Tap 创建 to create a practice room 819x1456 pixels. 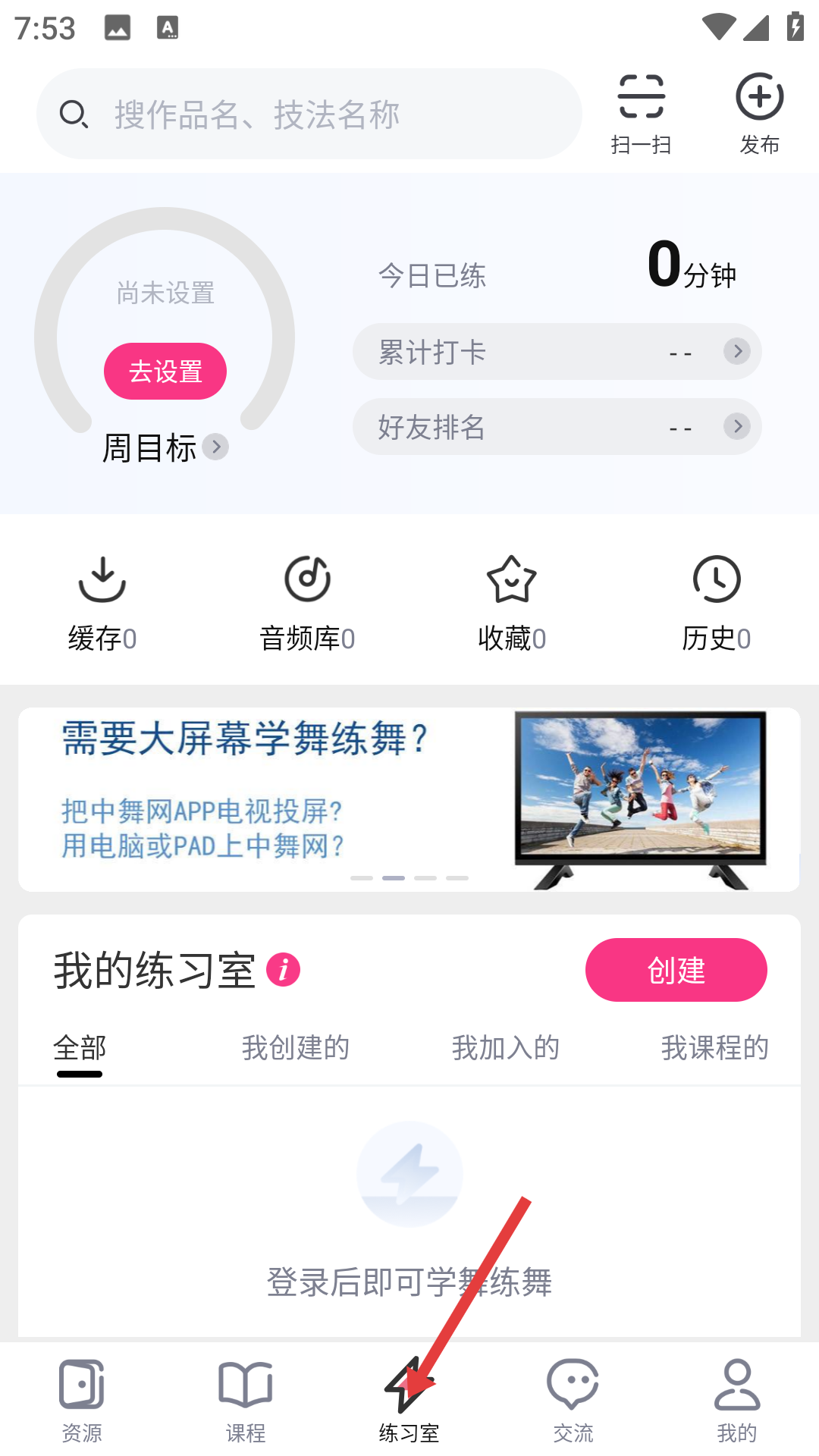coord(676,970)
